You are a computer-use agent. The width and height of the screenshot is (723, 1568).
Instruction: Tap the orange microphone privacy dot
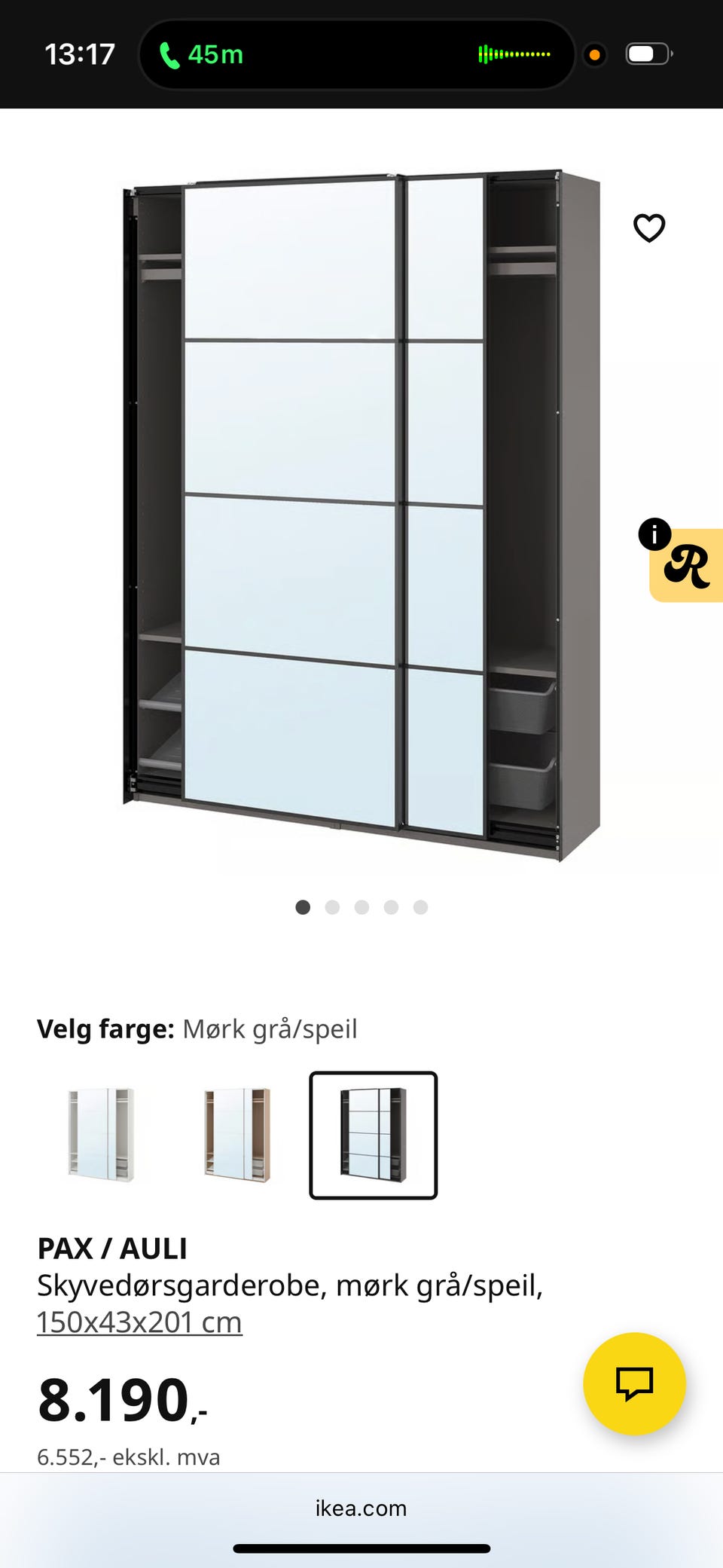pos(596,53)
